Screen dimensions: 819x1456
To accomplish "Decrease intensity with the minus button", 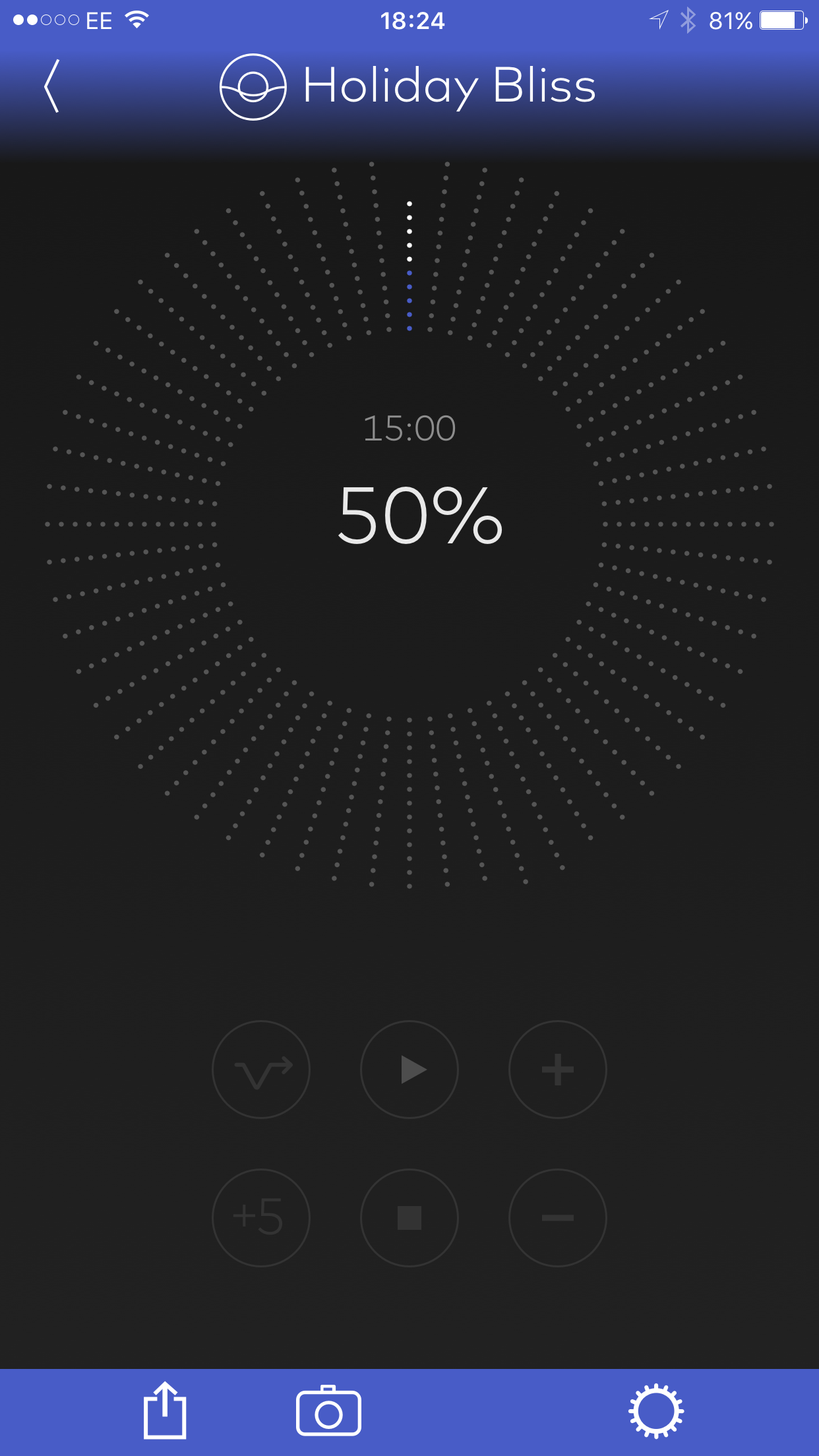I will pos(558,1218).
